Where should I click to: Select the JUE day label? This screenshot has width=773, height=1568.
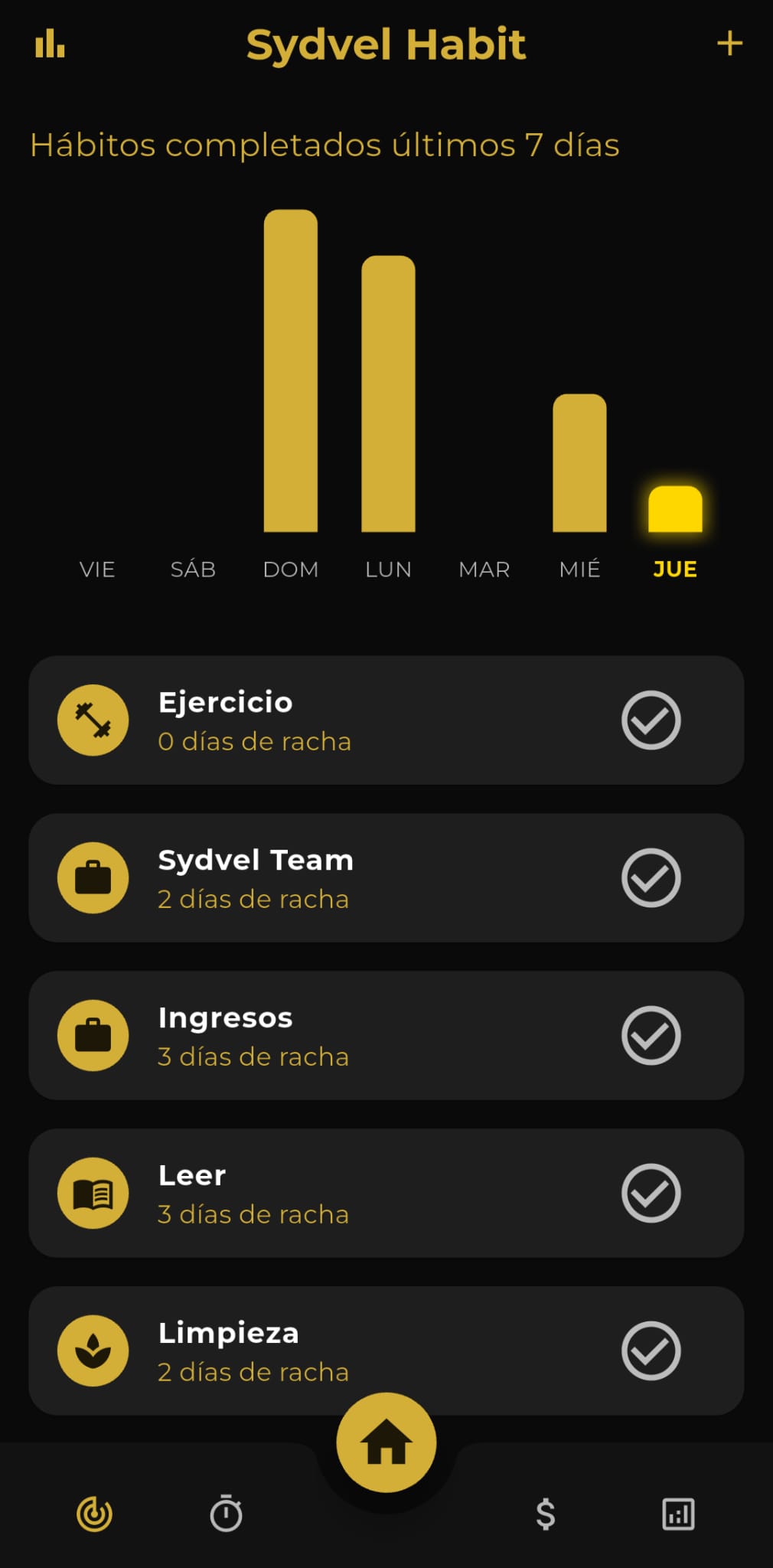674,569
